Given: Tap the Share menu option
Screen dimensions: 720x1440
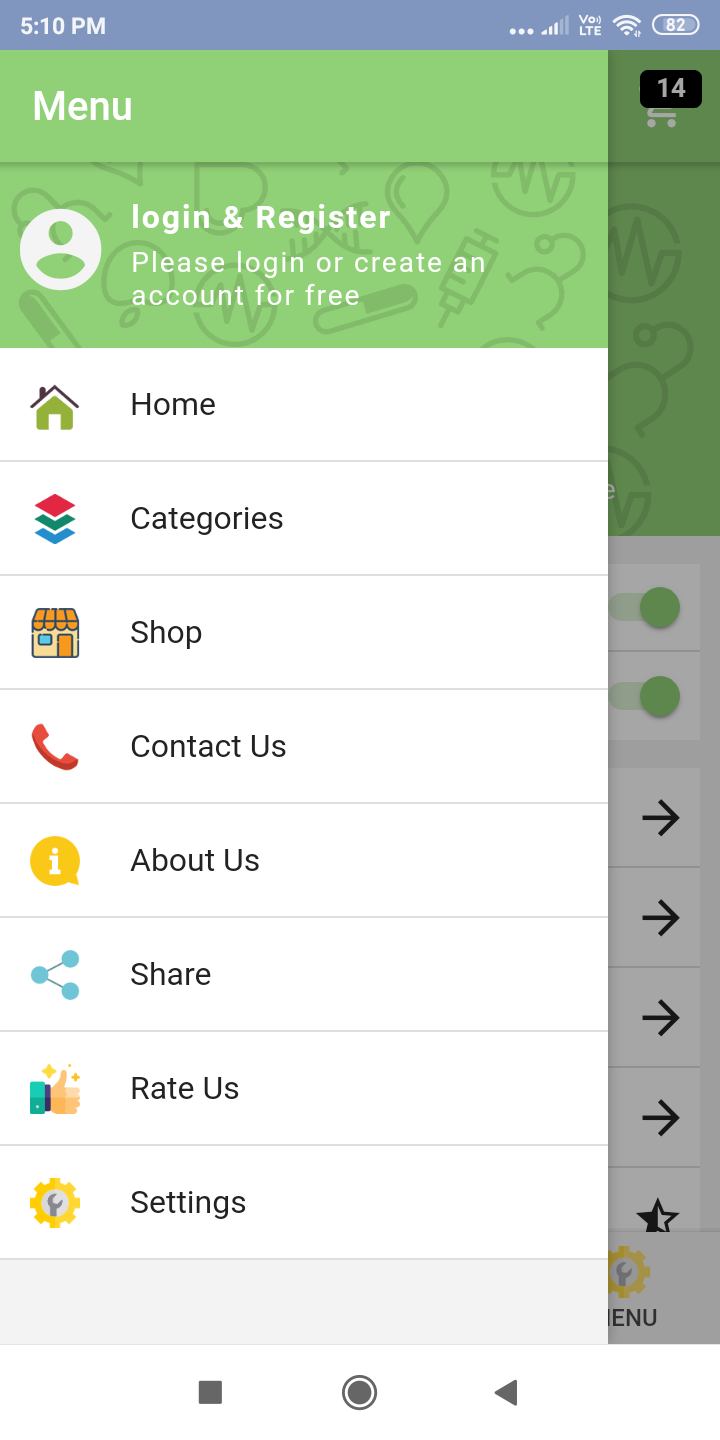Looking at the screenshot, I should click(304, 974).
